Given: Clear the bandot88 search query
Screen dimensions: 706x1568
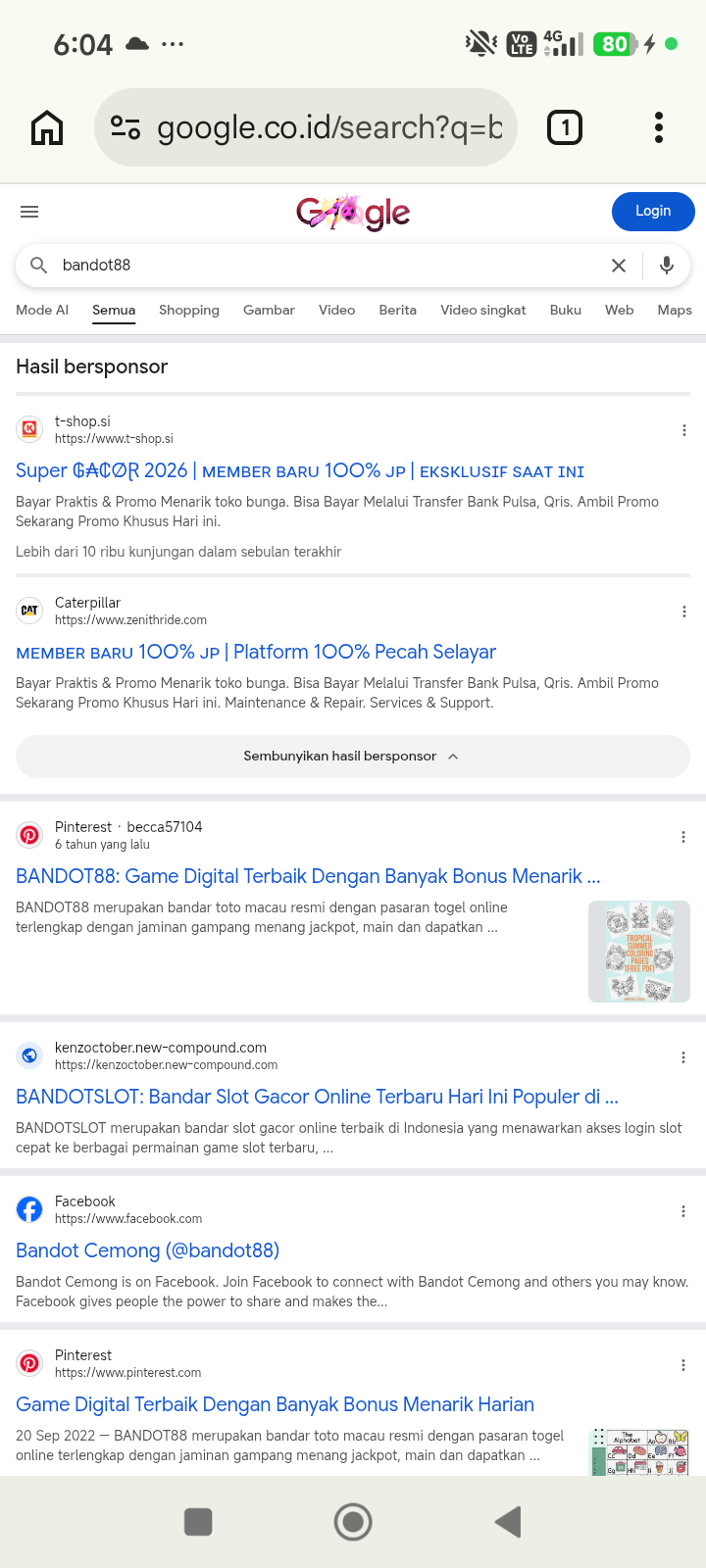Looking at the screenshot, I should 619,266.
